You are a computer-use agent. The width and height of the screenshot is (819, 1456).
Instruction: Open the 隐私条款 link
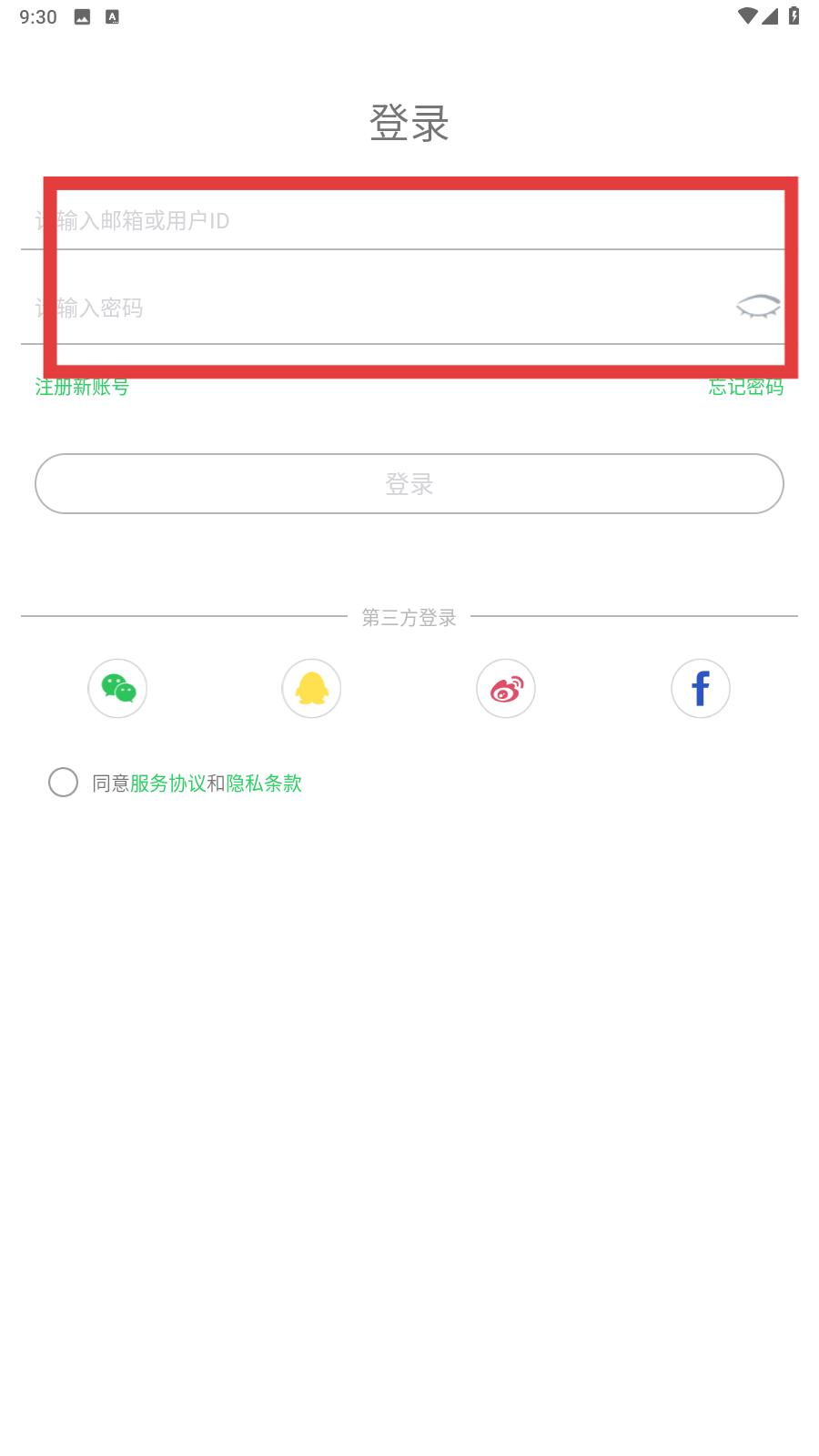coord(264,783)
